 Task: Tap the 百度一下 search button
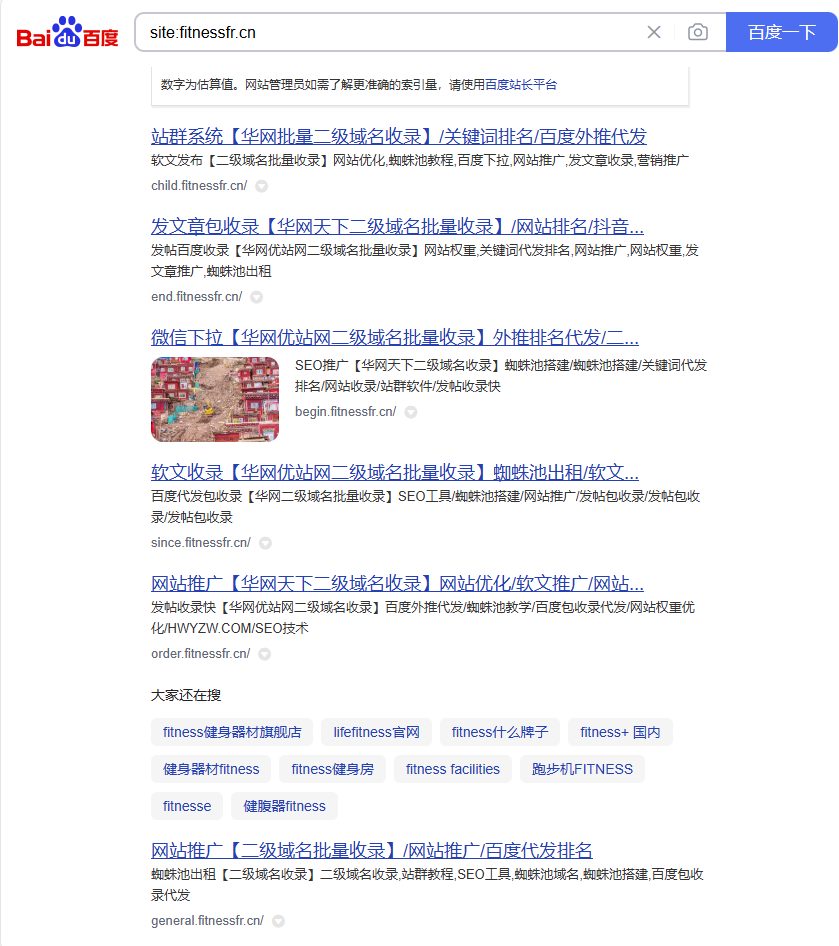pos(781,32)
